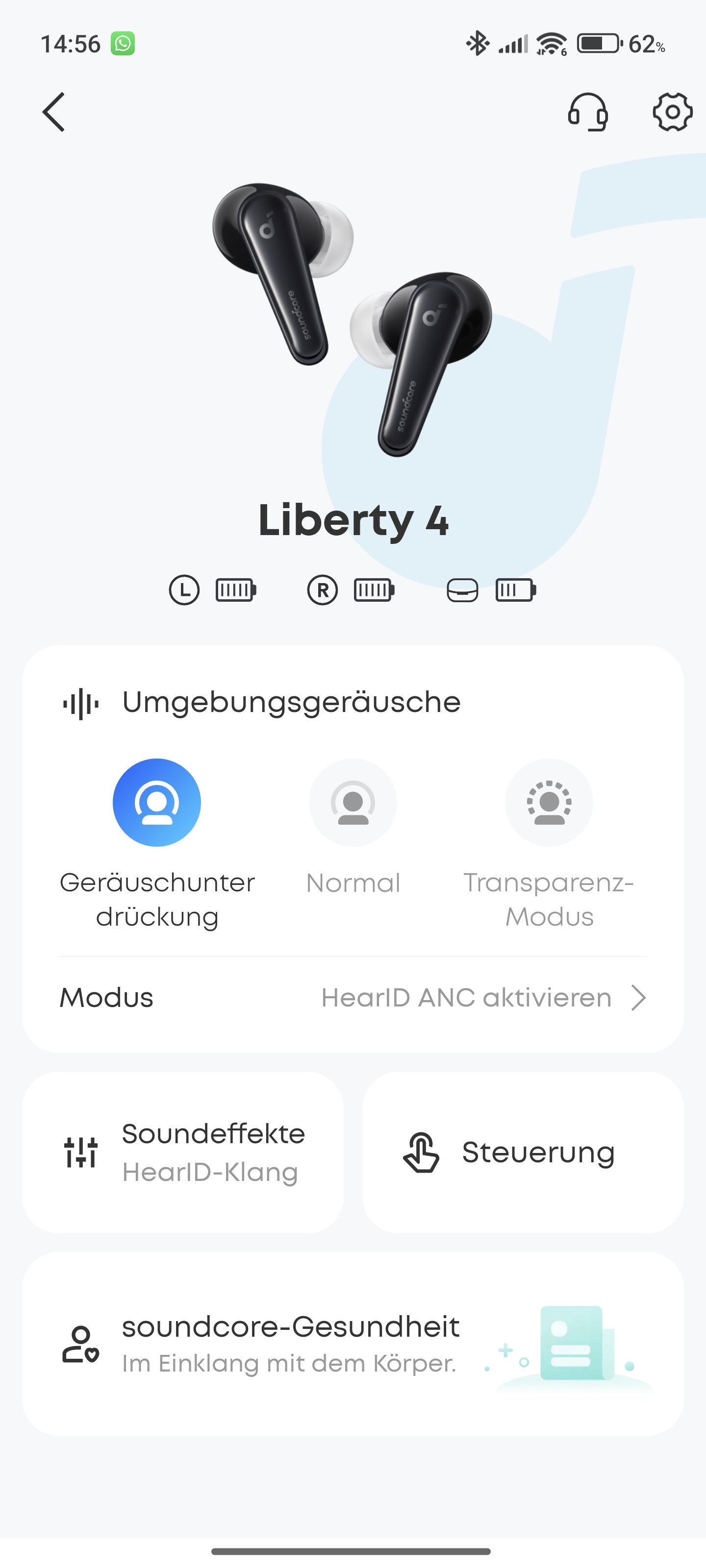Image resolution: width=706 pixels, height=1568 pixels.
Task: Go back using the top-left arrow
Action: 53,112
